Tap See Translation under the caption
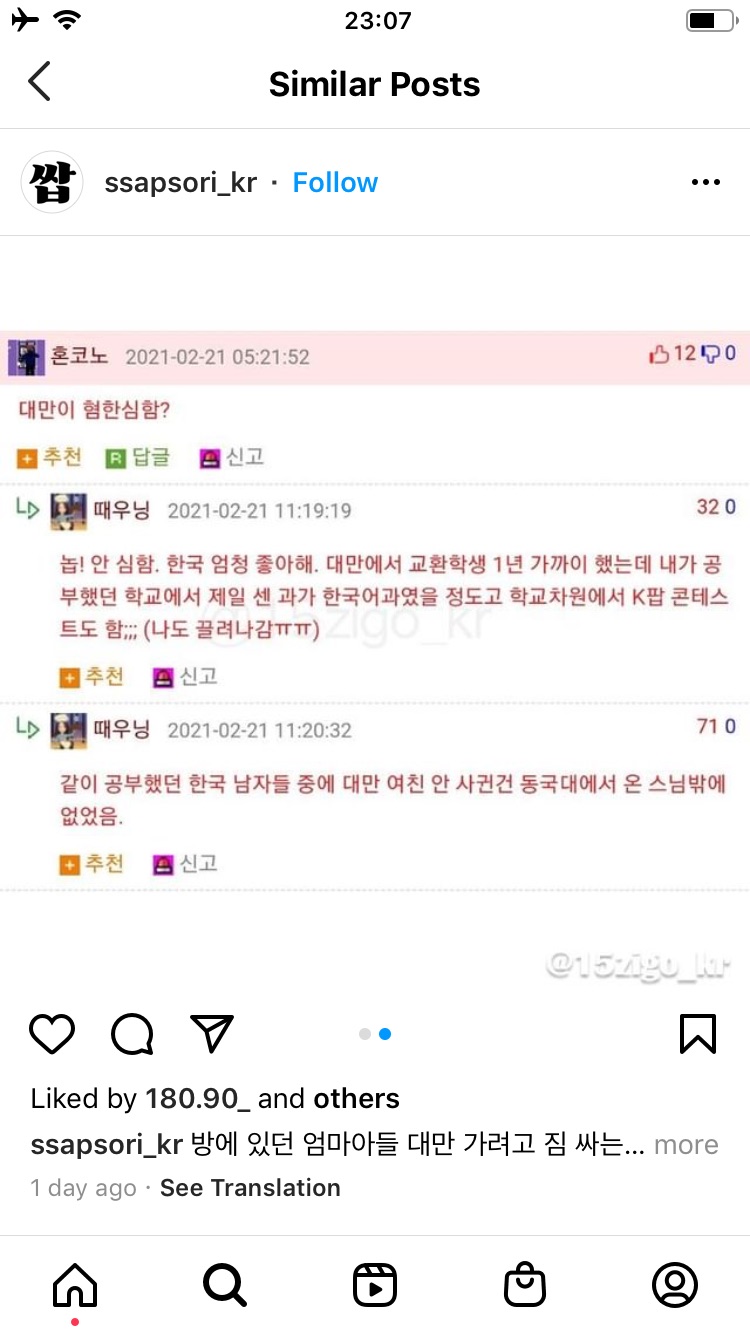Image resolution: width=750 pixels, height=1334 pixels. (250, 1188)
